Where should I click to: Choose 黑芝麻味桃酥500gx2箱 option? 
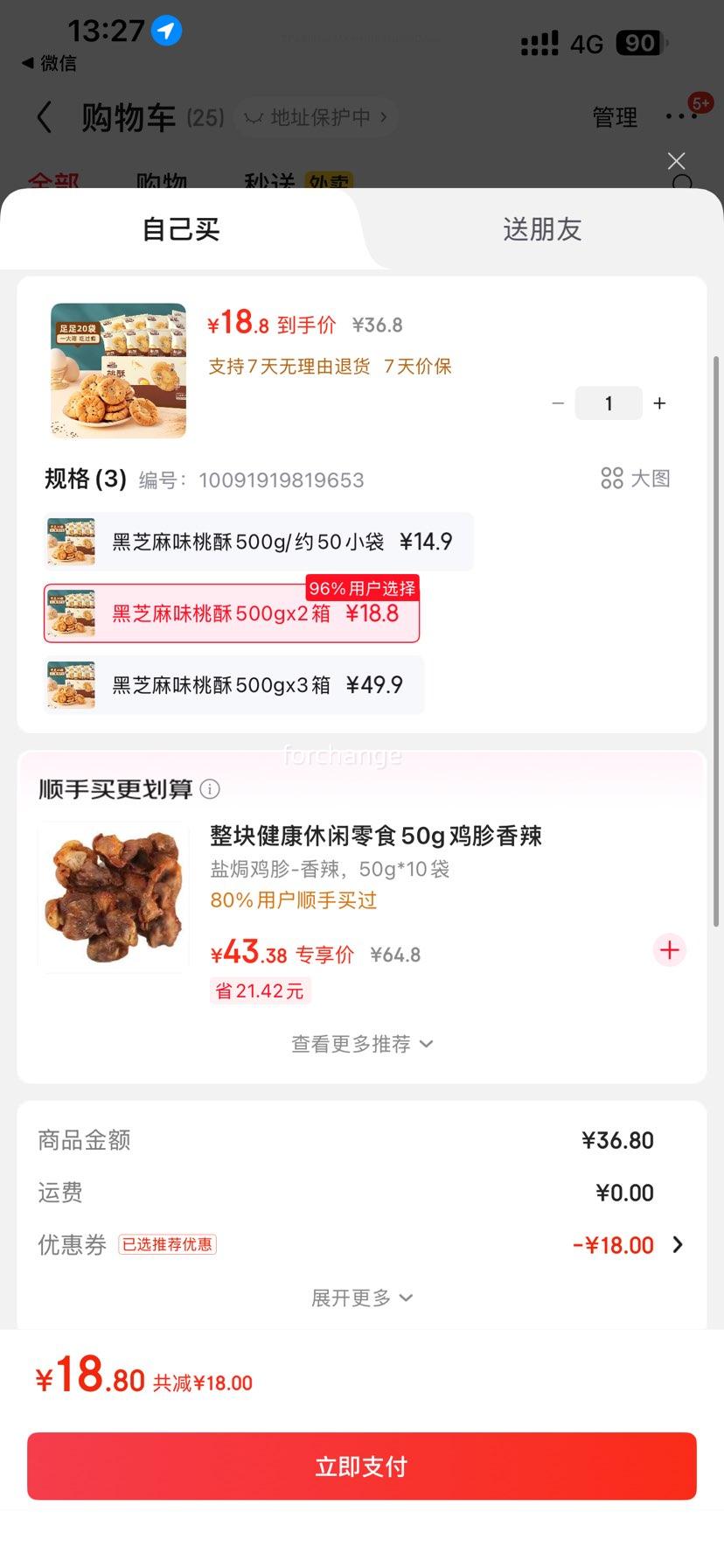click(x=232, y=614)
